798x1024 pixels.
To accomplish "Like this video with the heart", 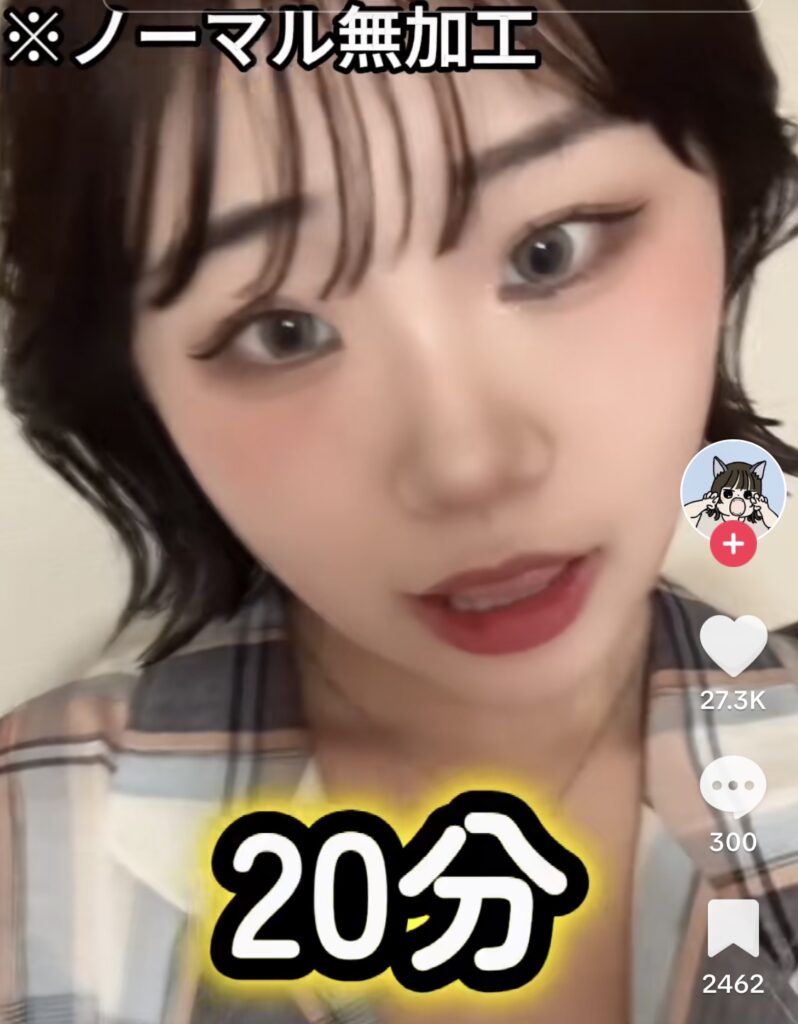I will point(732,646).
